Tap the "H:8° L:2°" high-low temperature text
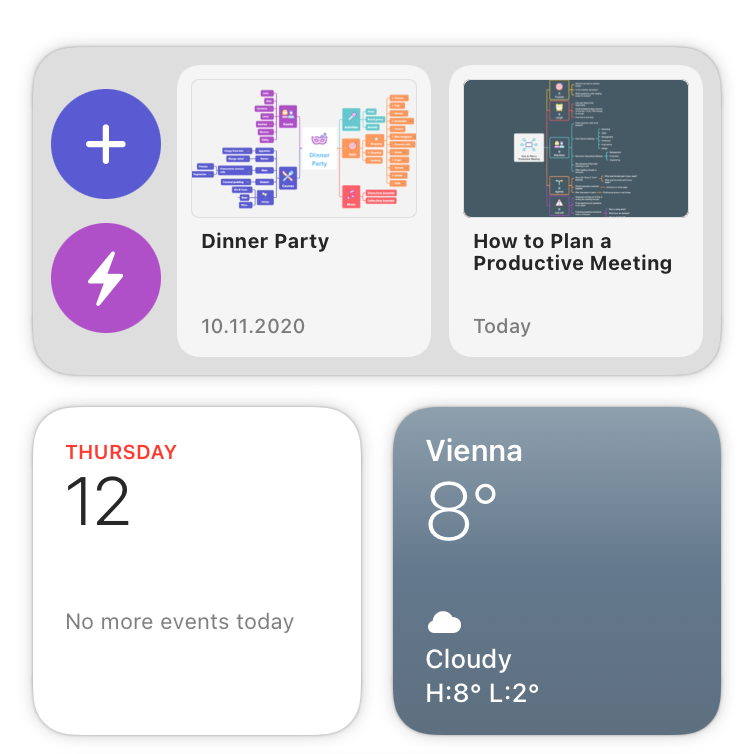753x754 pixels. coord(483,690)
